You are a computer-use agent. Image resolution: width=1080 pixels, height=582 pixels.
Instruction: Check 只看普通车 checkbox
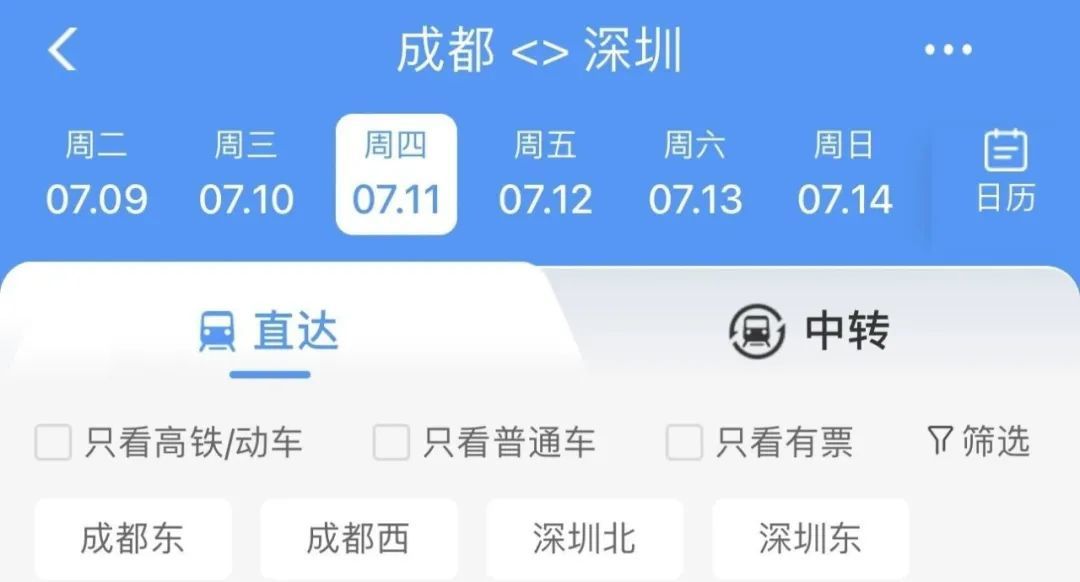(x=391, y=442)
